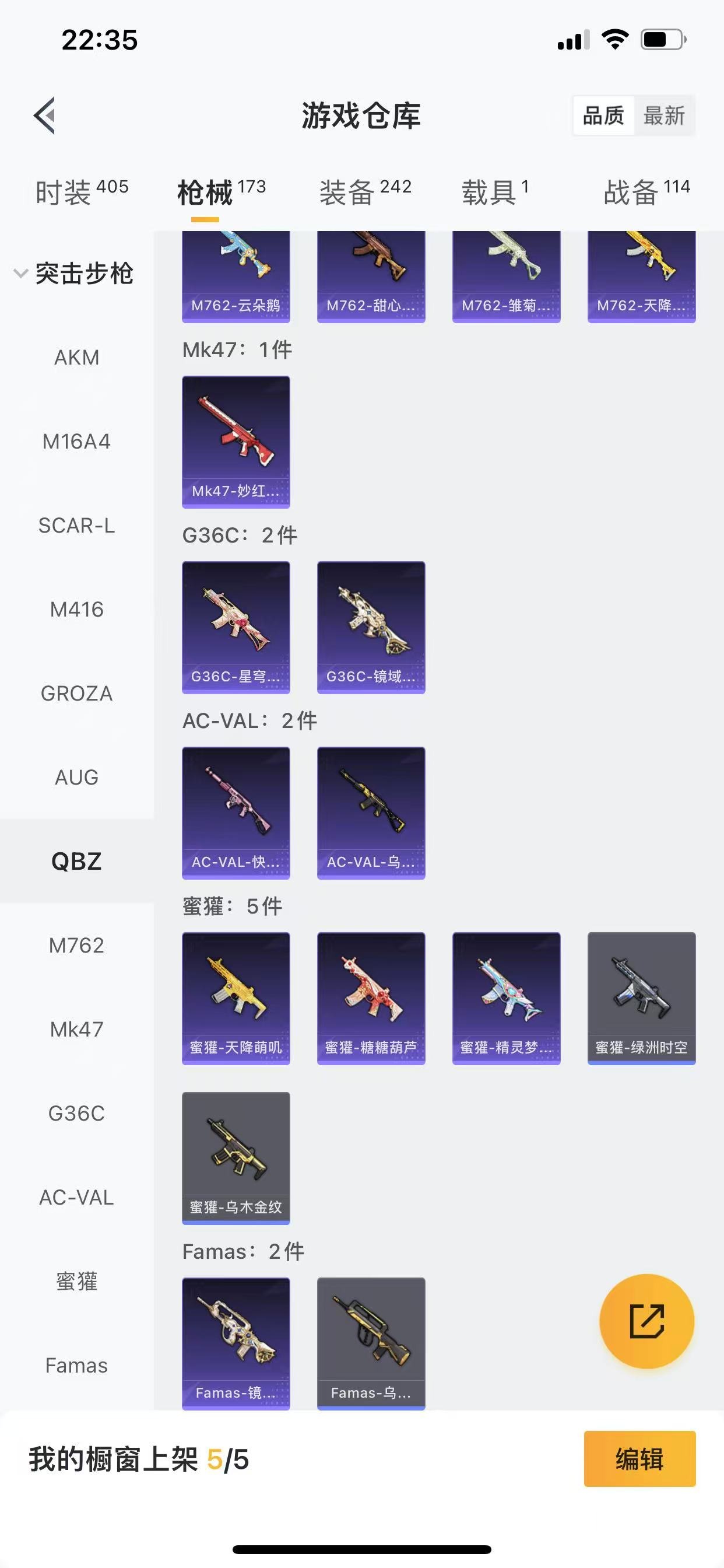The height and width of the screenshot is (1568, 724).
Task: Sort the warehouse by 最新
Action: point(664,116)
